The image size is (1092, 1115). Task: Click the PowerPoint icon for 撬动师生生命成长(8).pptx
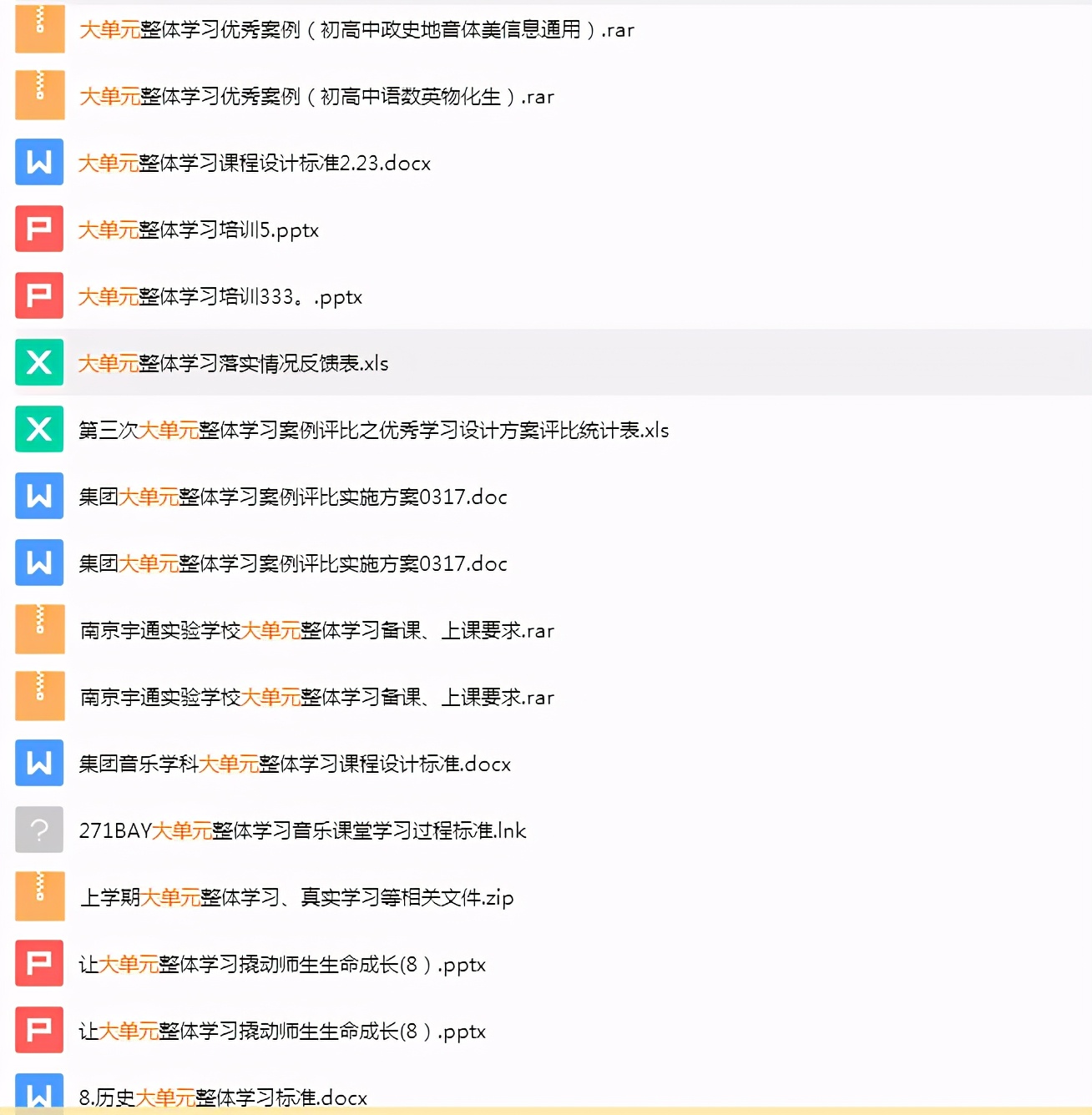coord(39,962)
